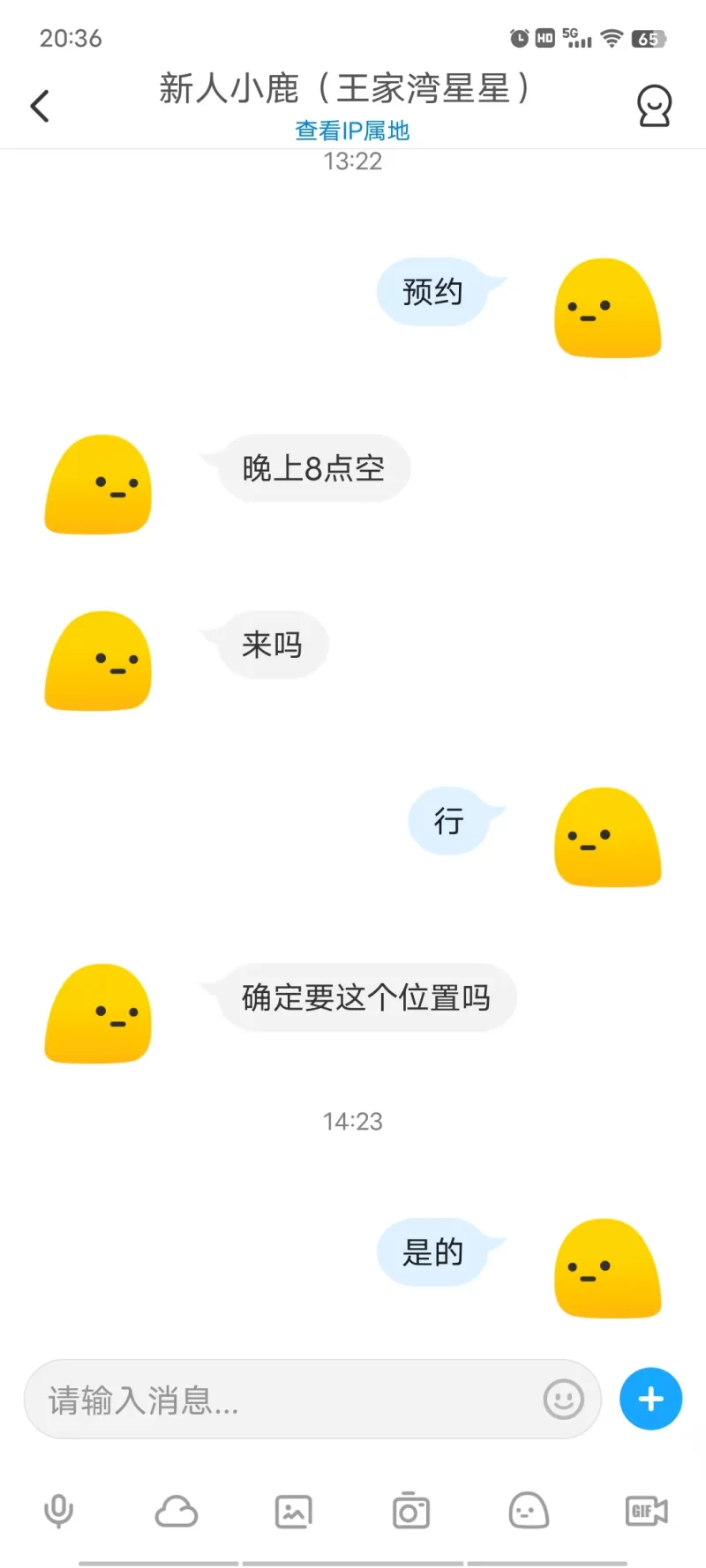The width and height of the screenshot is (706, 1568).
Task: Open the GIF video option
Action: click(646, 1512)
